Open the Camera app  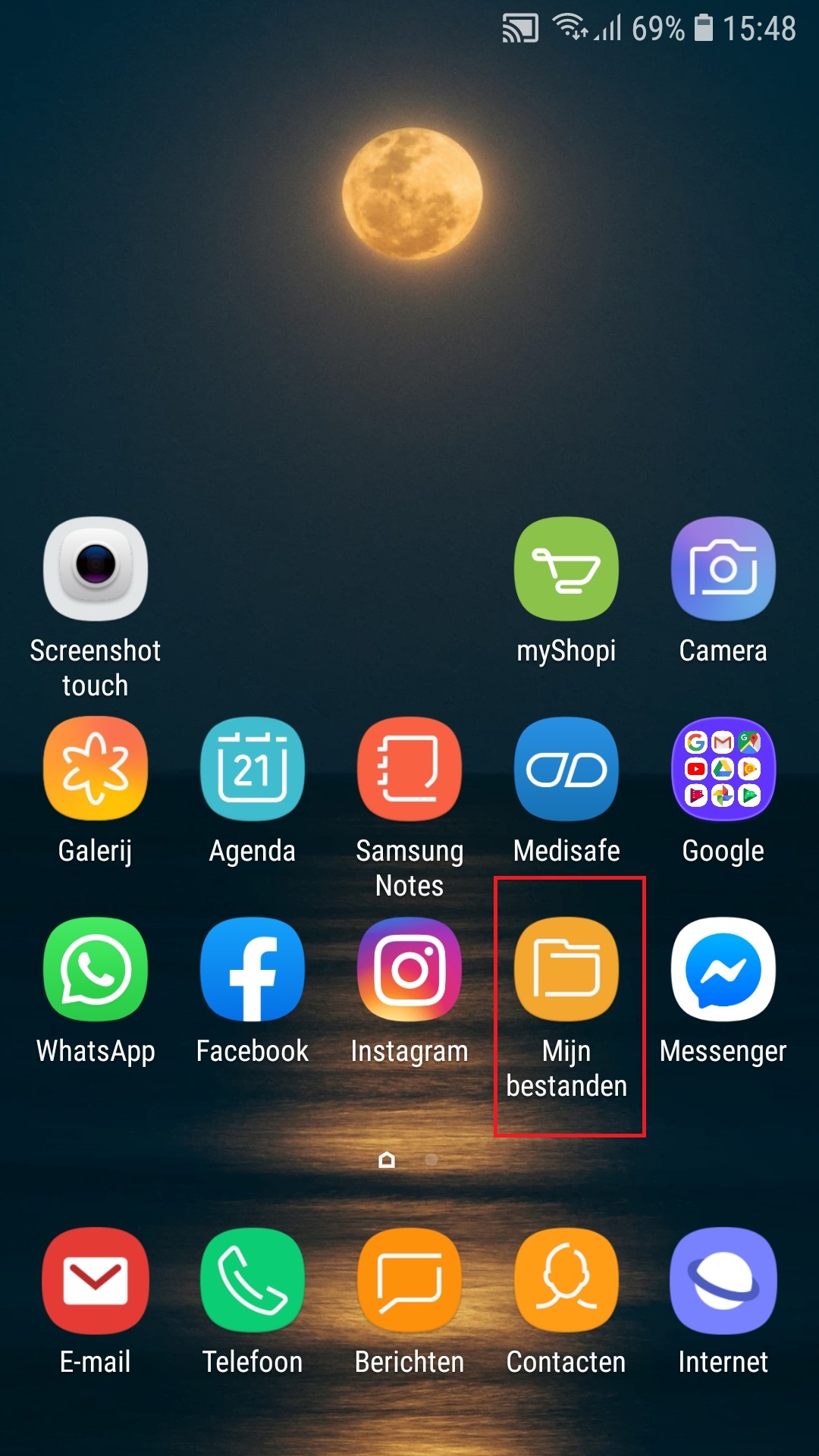(723, 569)
